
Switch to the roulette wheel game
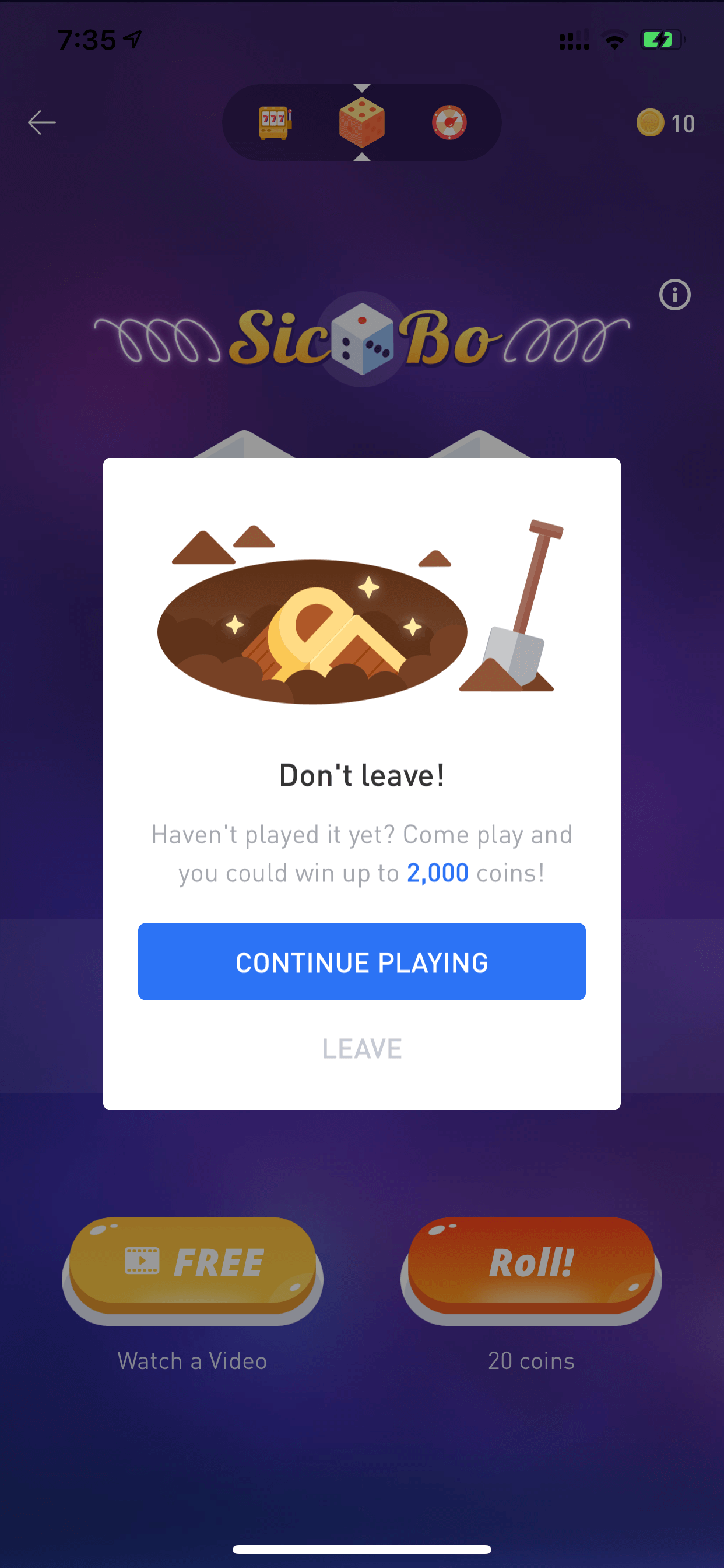[x=449, y=123]
